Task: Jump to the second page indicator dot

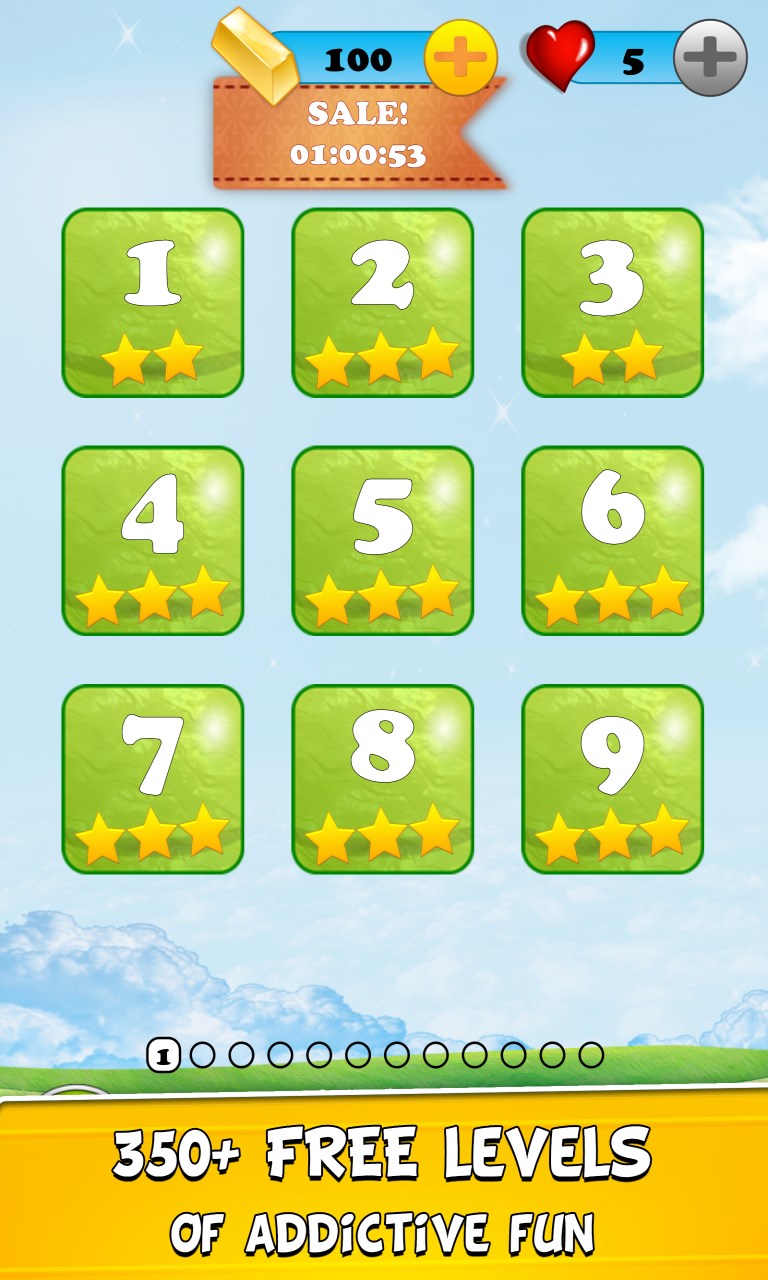Action: click(202, 1054)
